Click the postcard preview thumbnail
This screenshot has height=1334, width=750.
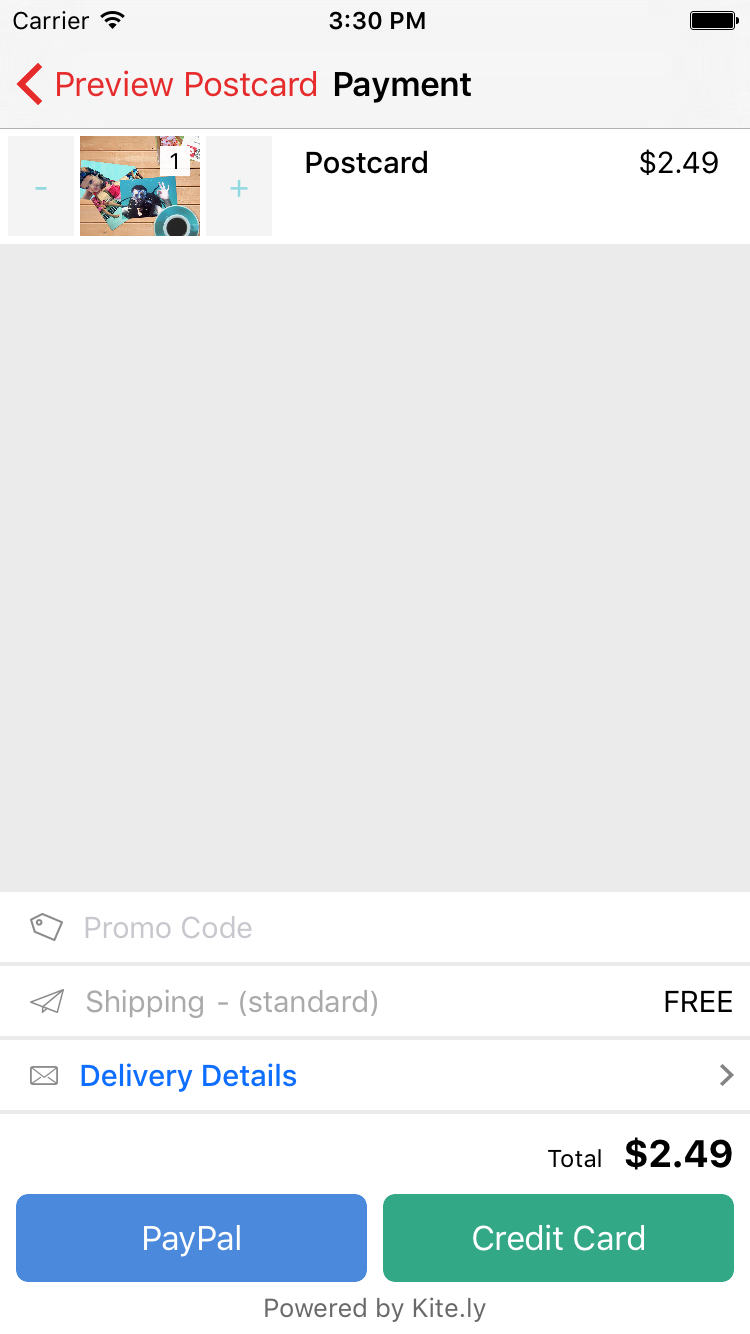pos(140,186)
